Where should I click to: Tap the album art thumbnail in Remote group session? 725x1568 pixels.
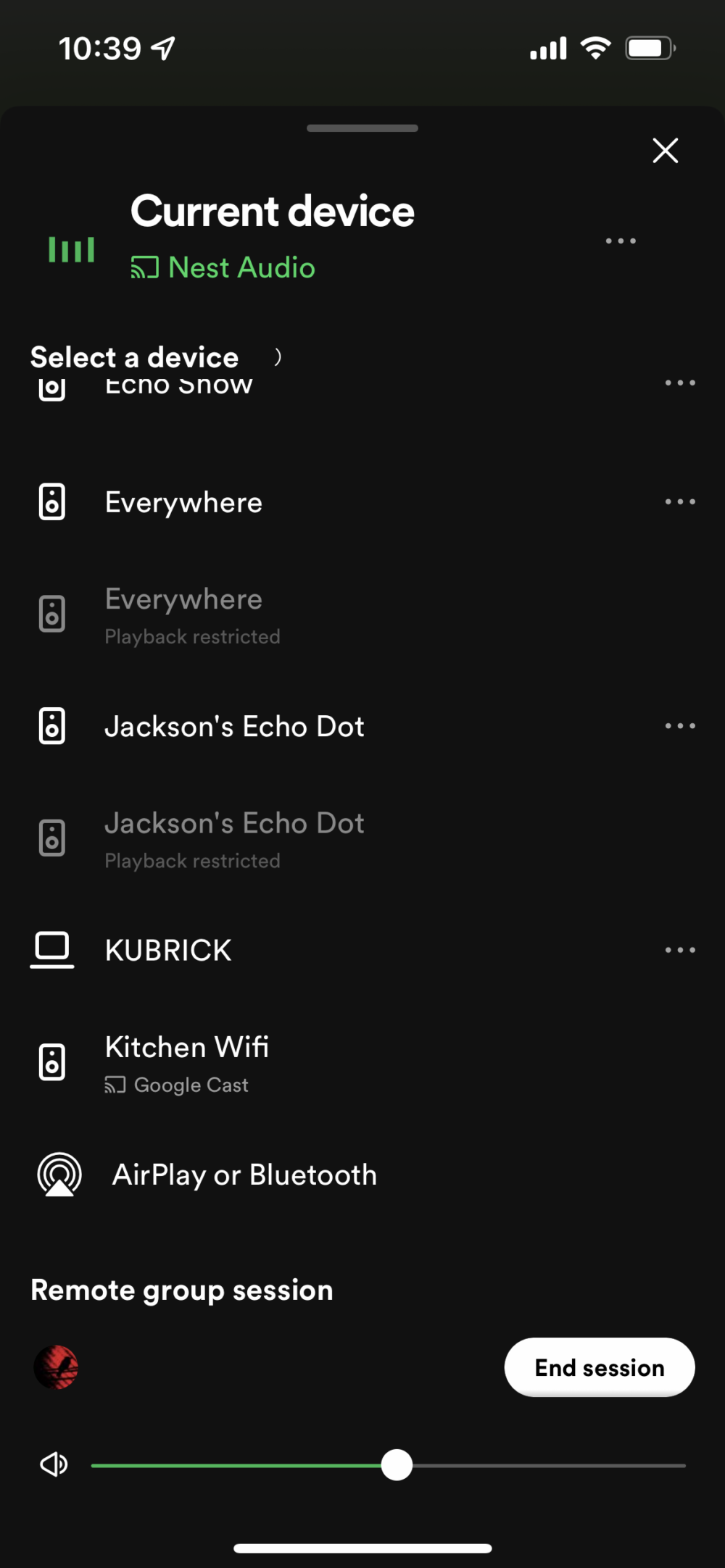[56, 1367]
